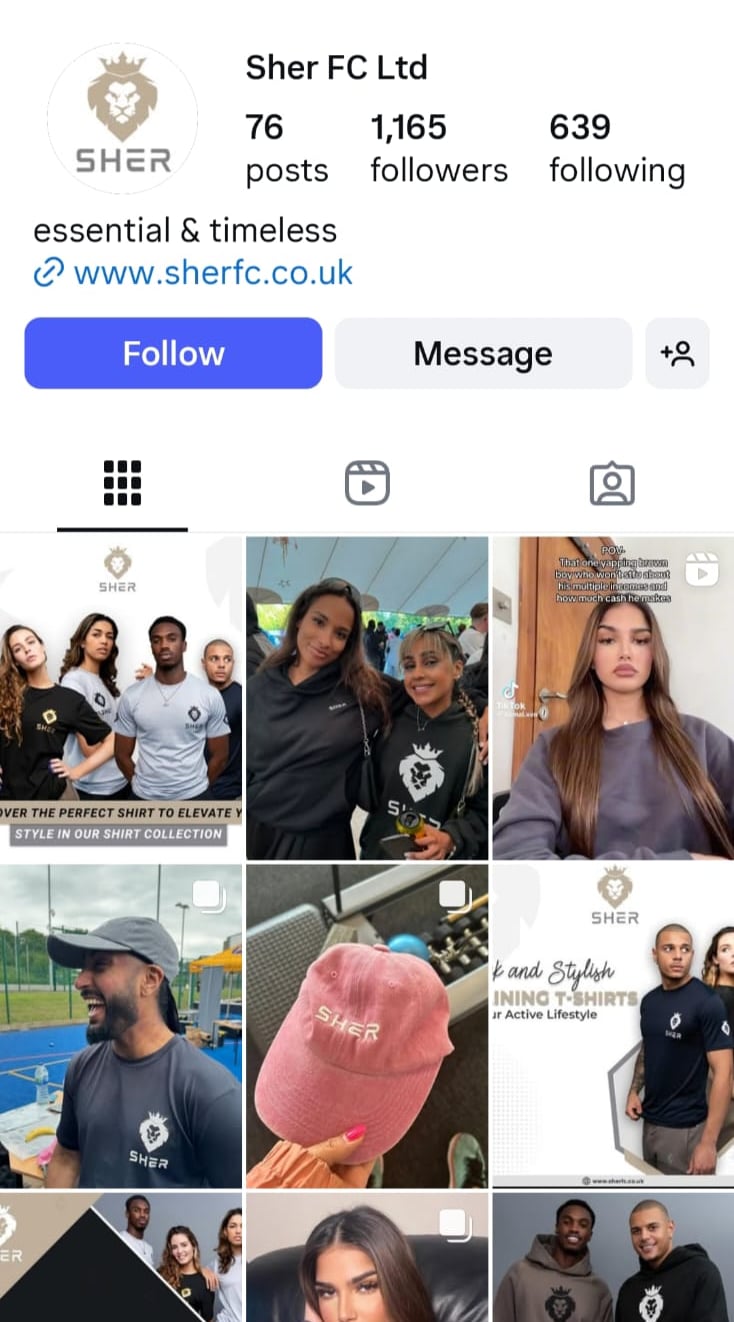Open the pink SHER cap post

(x=367, y=1026)
